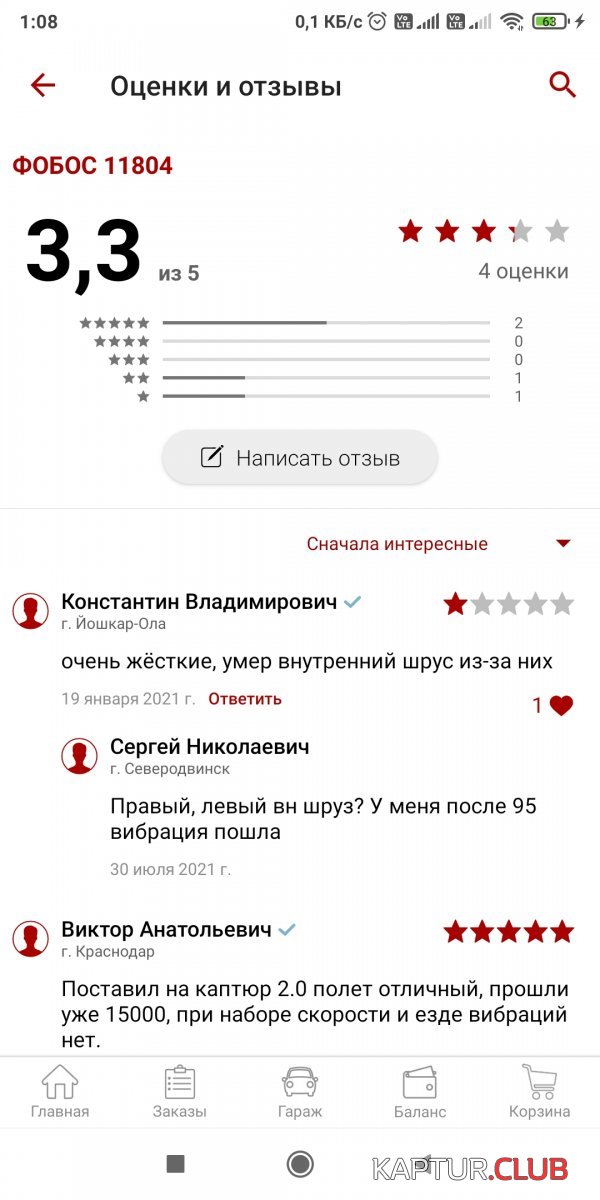Switch to the Главная tab

(x=60, y=1091)
